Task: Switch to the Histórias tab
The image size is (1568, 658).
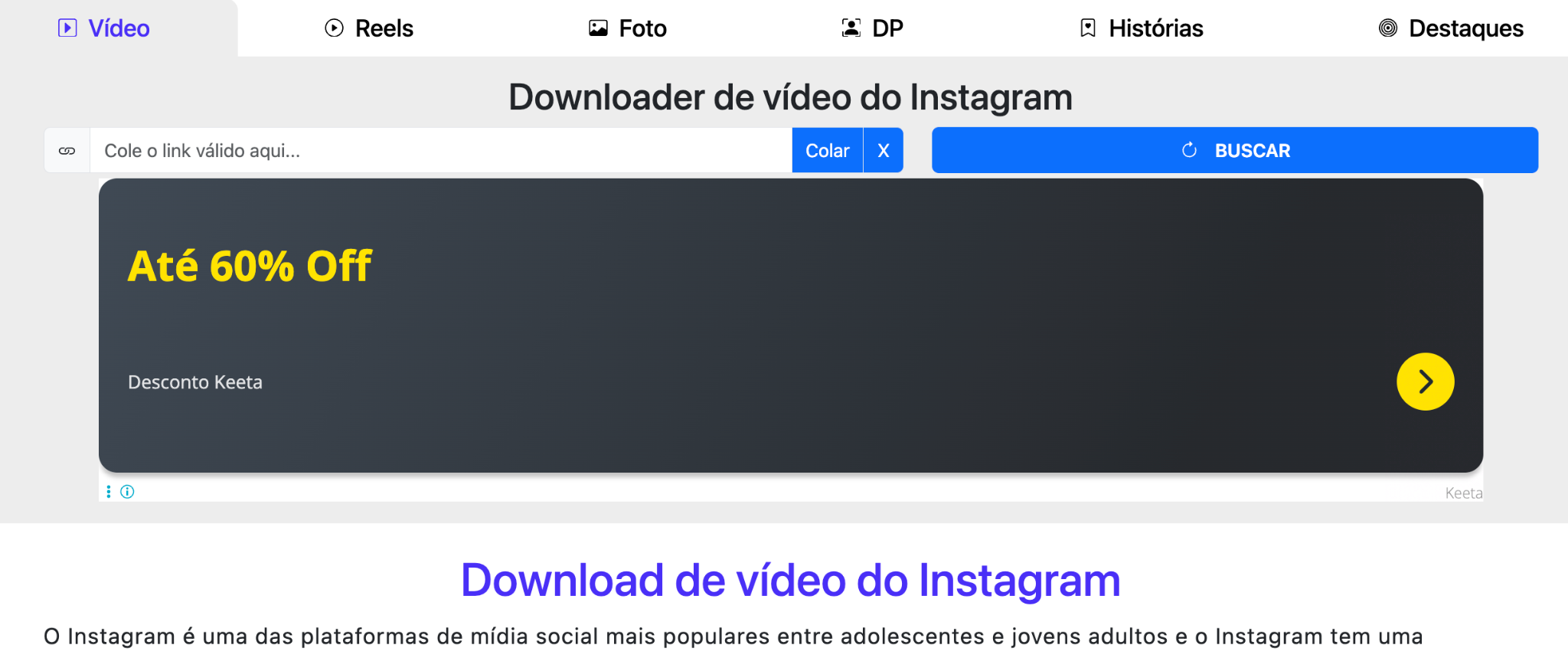Action: (1142, 28)
